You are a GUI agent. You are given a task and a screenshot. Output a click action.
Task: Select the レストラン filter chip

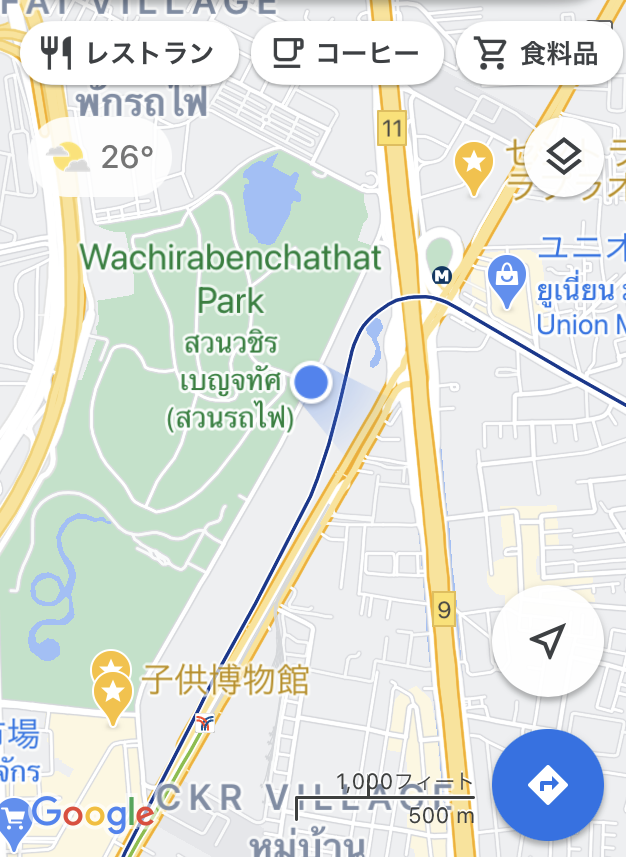(x=129, y=52)
